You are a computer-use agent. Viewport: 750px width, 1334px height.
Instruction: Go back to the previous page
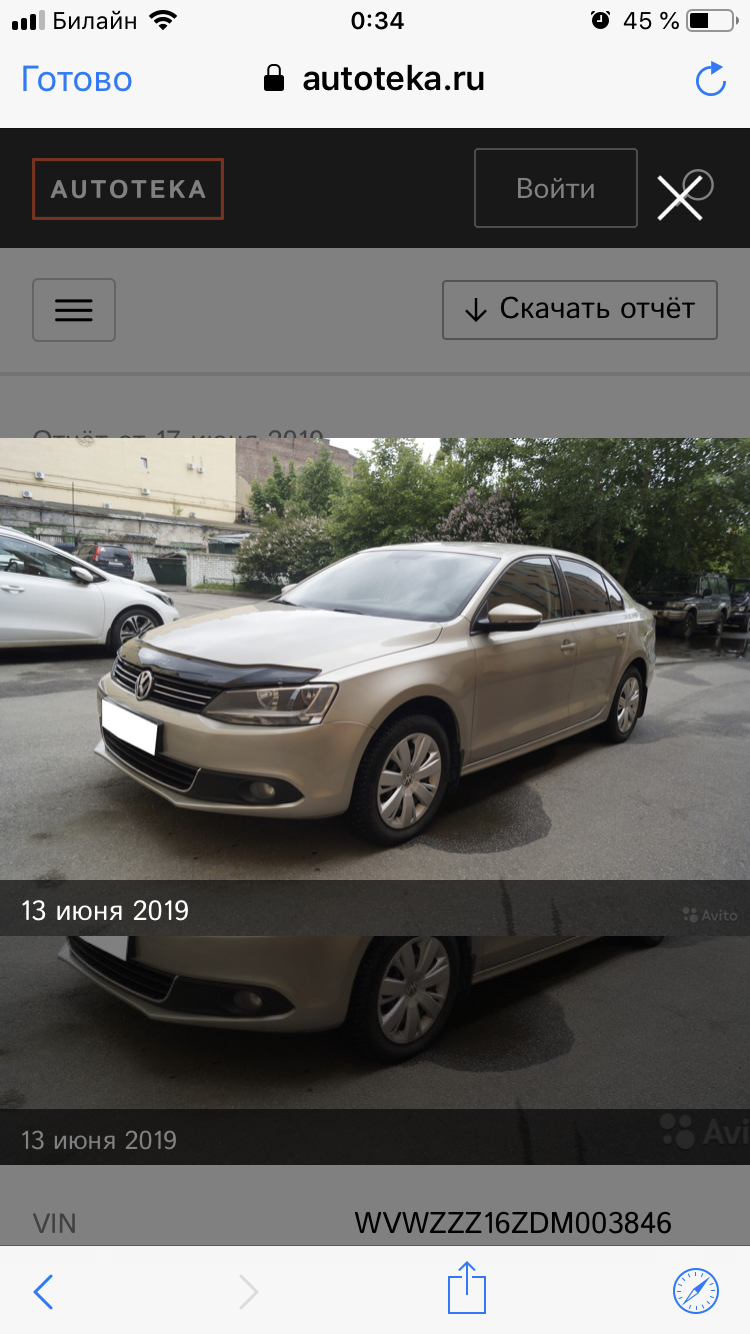tap(43, 1291)
